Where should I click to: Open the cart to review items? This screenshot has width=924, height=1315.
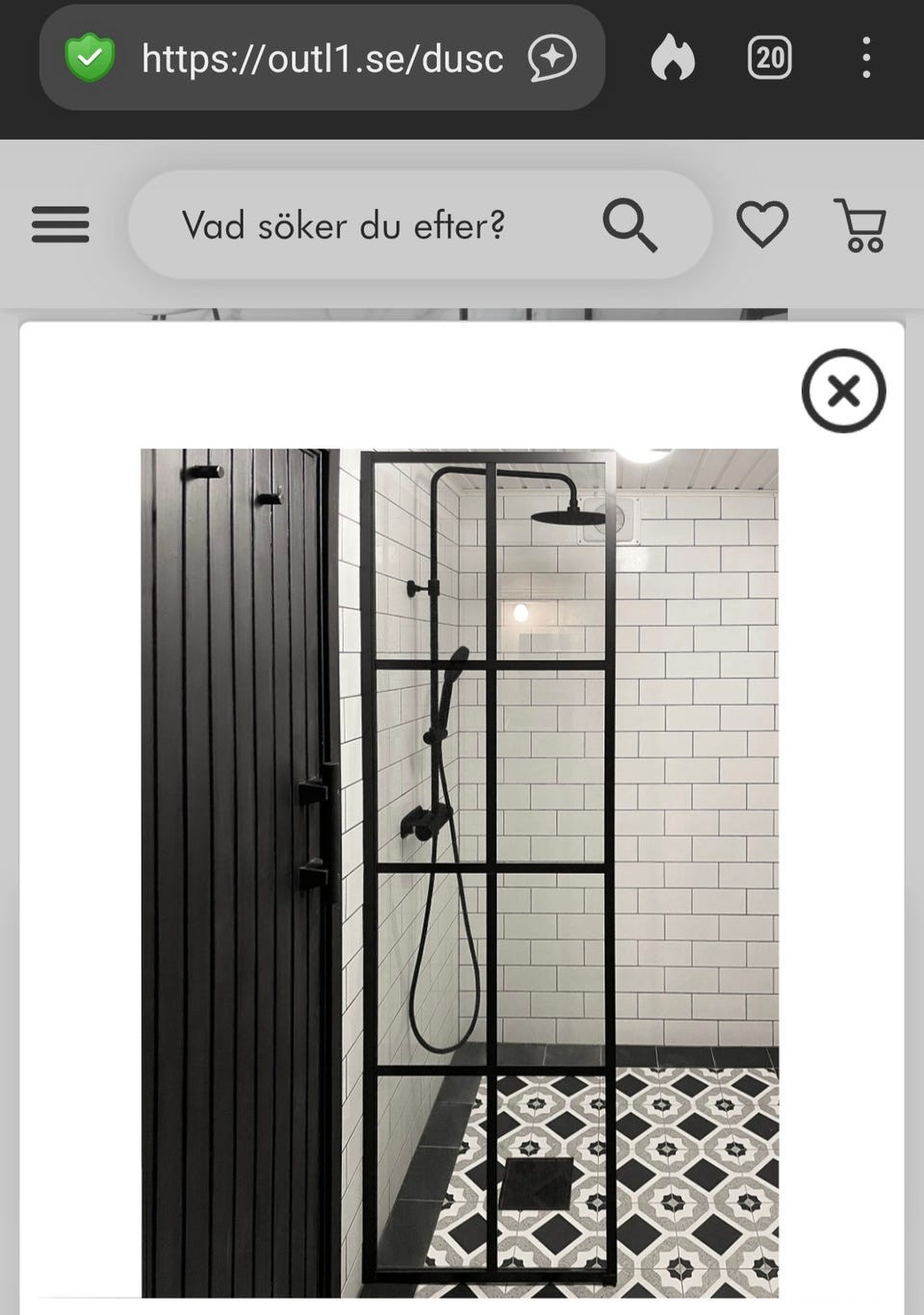click(860, 224)
